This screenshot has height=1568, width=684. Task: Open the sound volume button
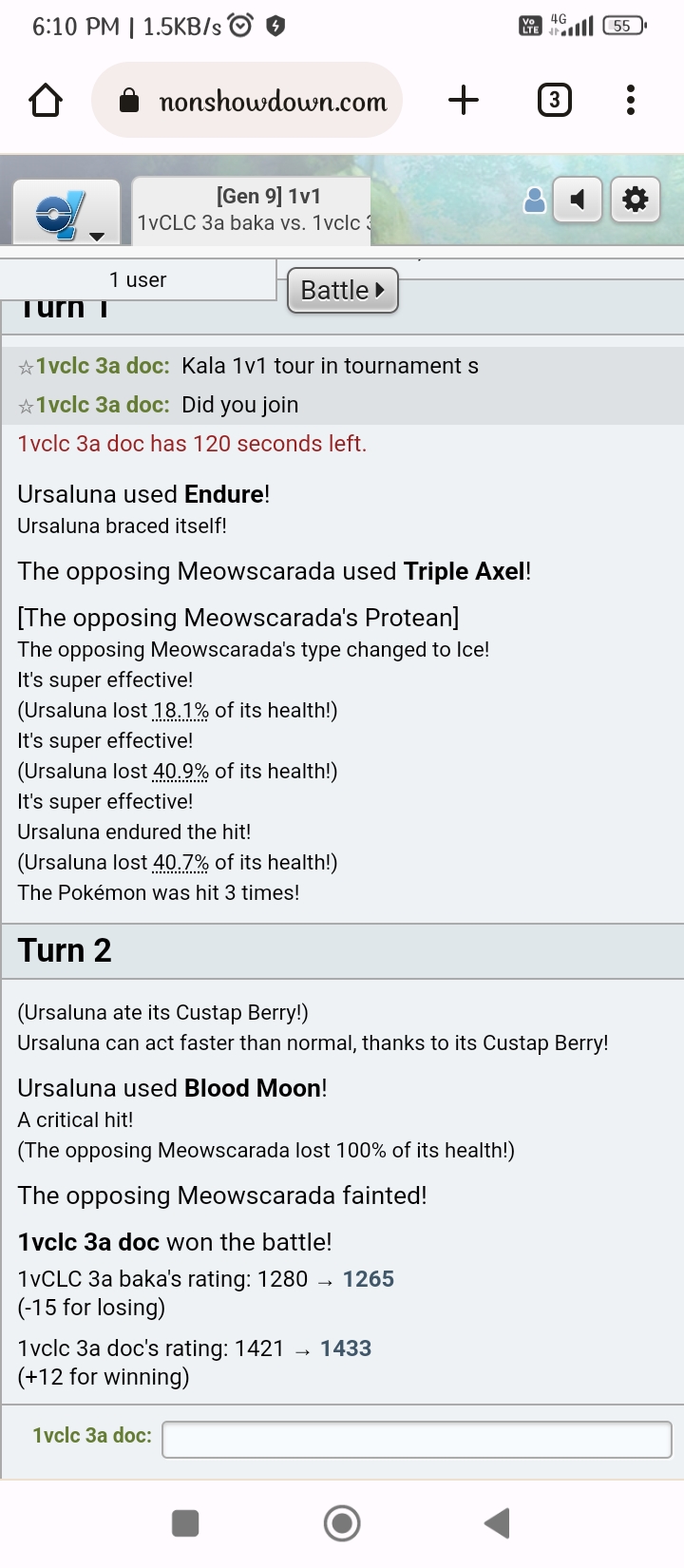(578, 200)
